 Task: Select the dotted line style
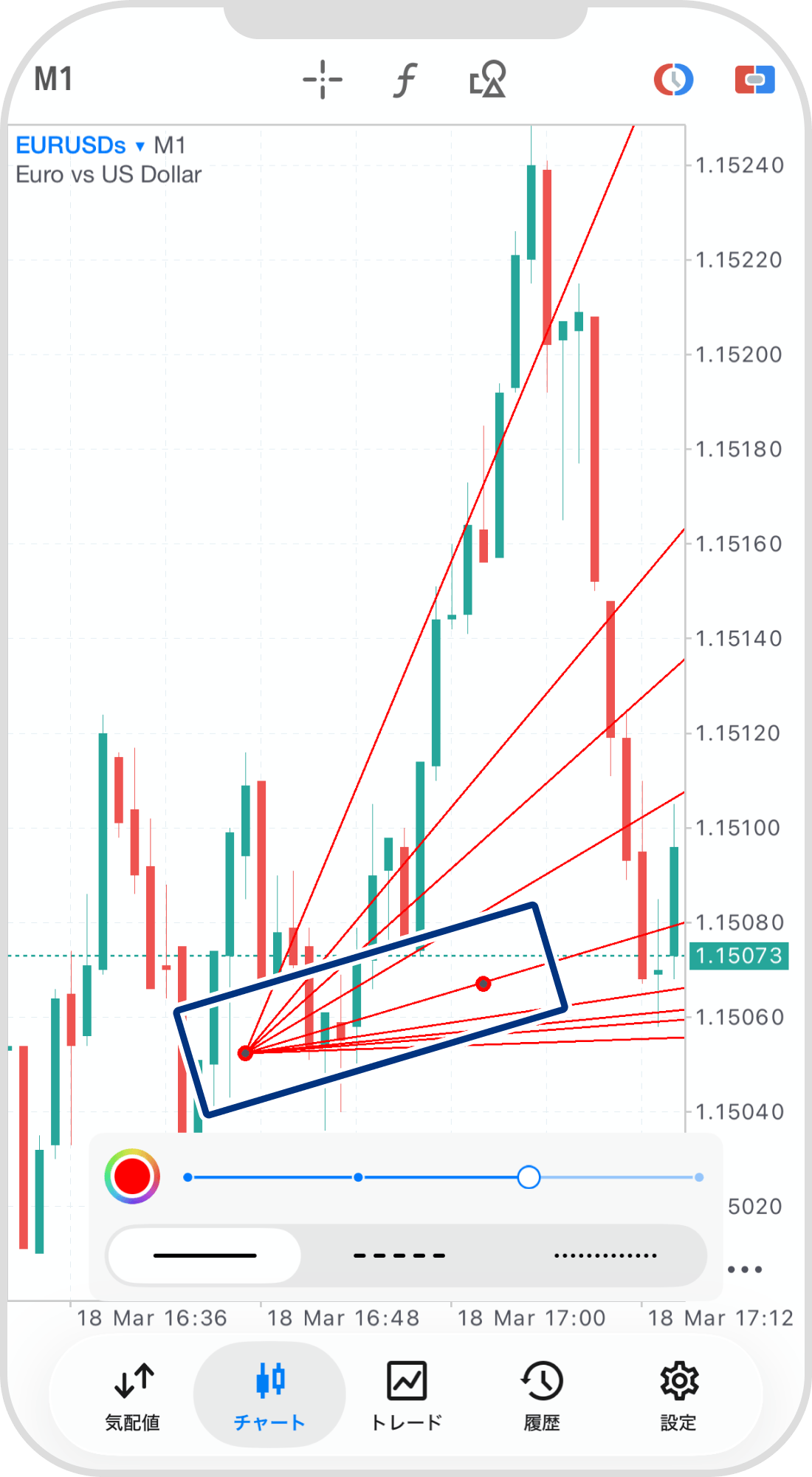pos(605,1255)
